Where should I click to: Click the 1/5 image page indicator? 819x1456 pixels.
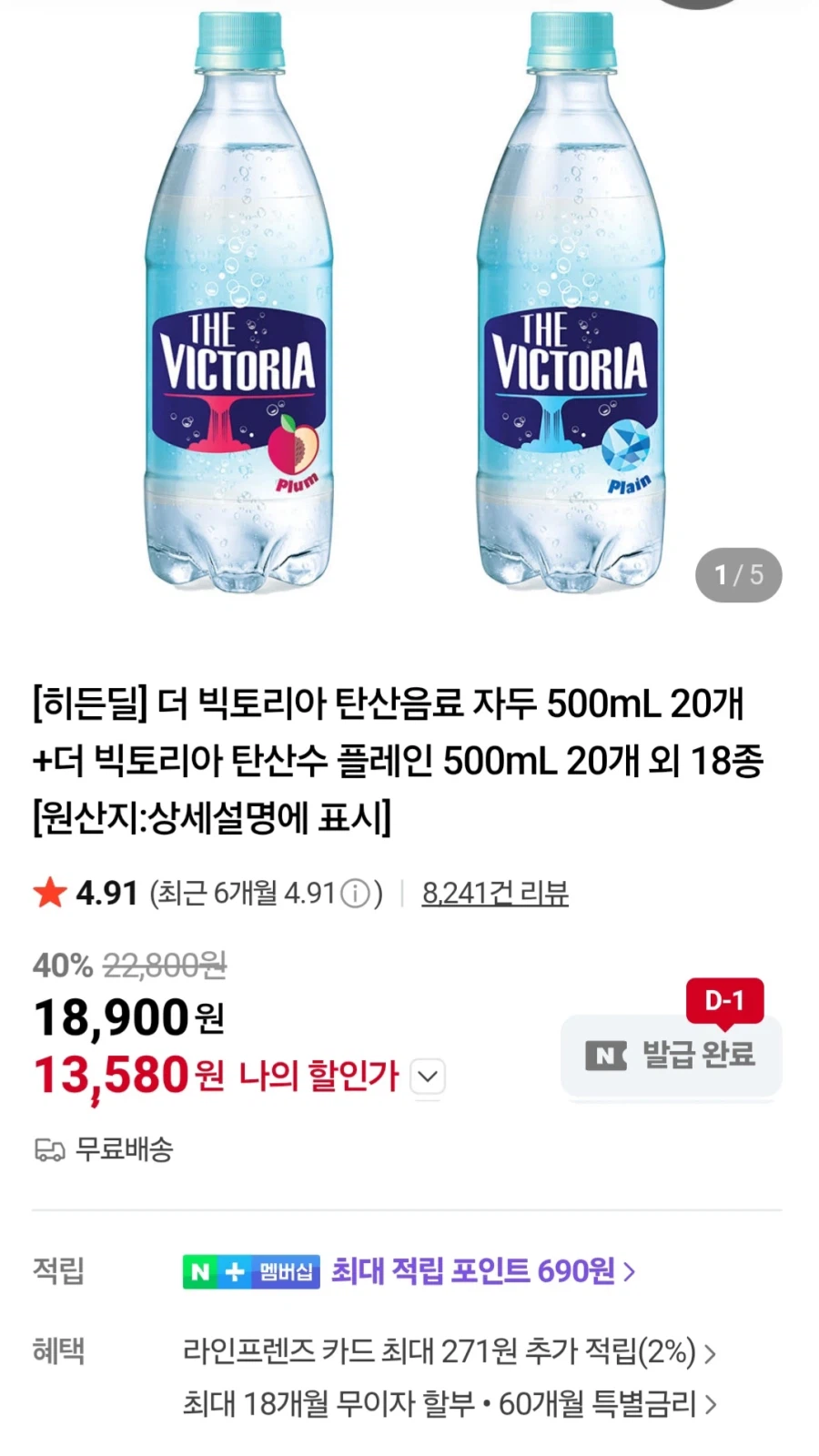point(738,575)
